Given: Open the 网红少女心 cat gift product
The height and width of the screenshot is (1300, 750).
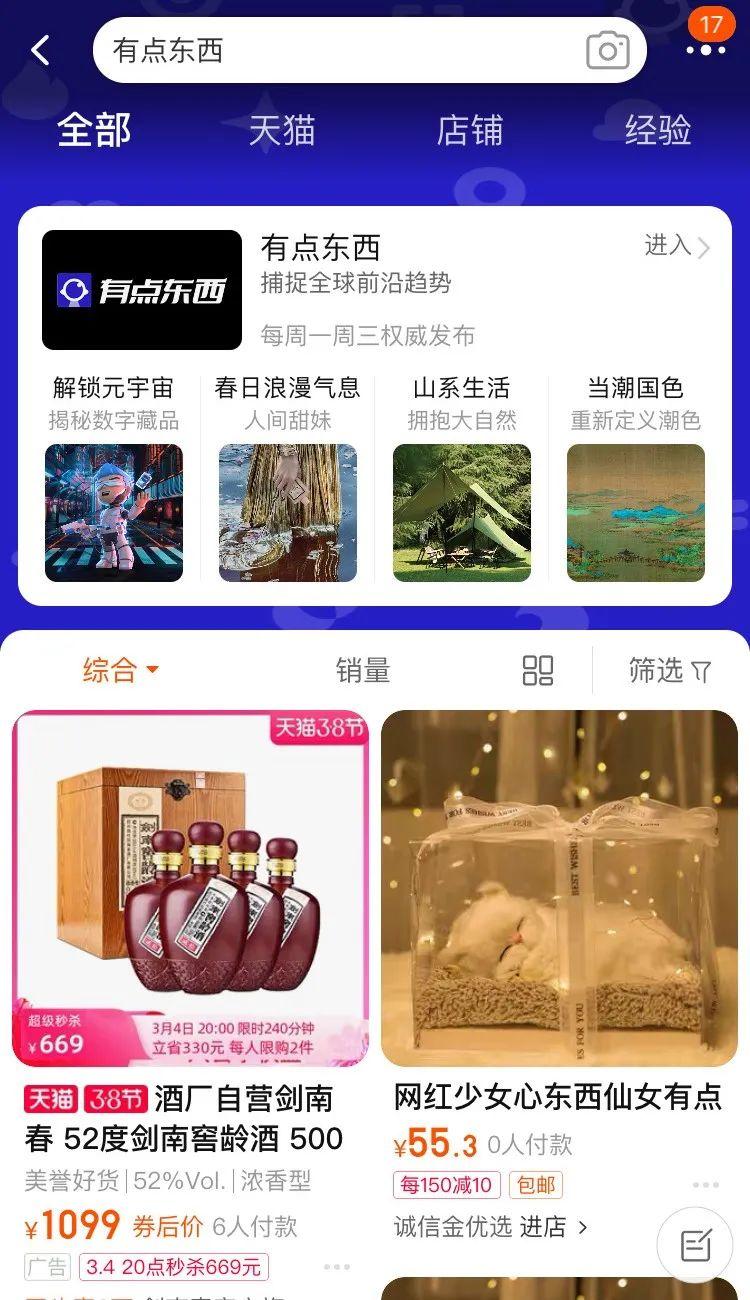Looking at the screenshot, I should [x=559, y=888].
